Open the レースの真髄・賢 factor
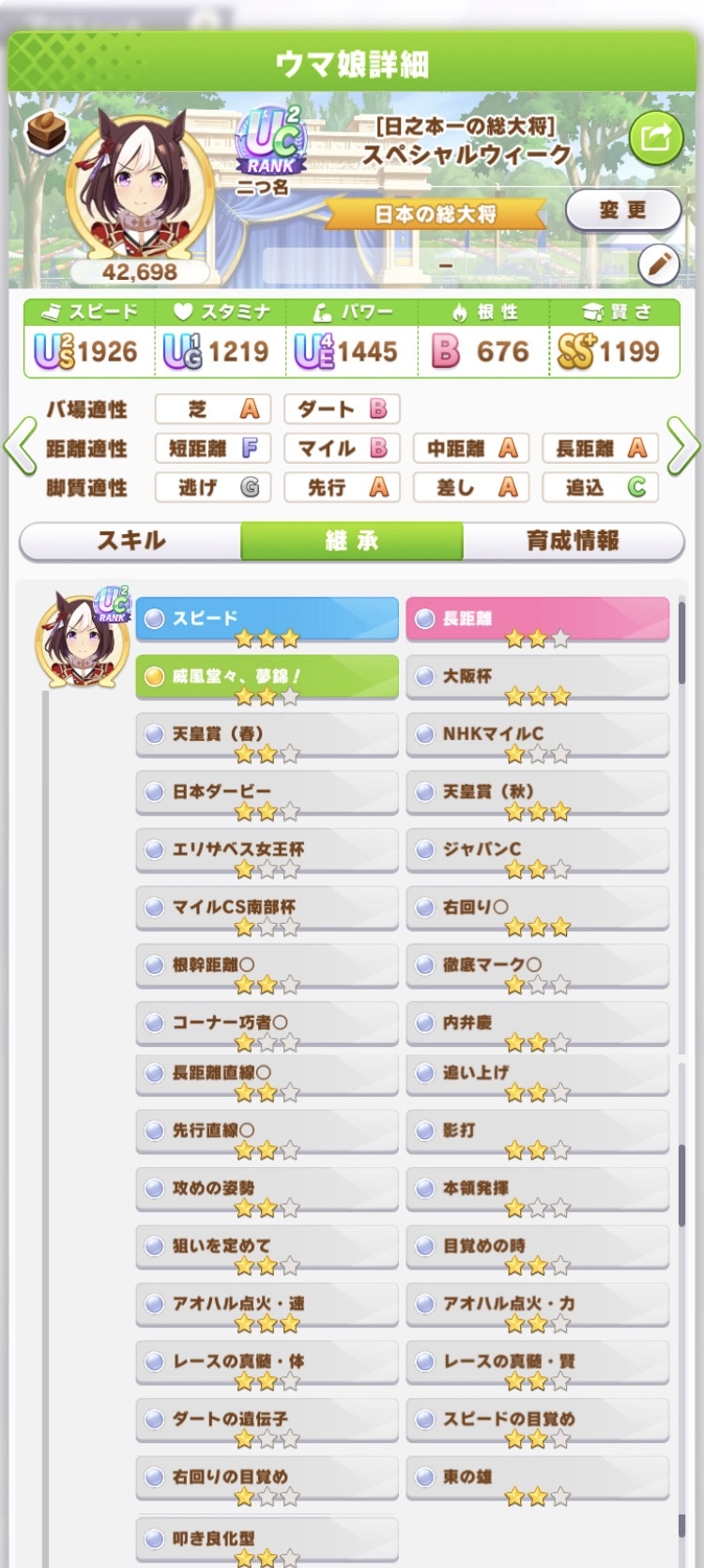Screen dimensions: 704x1568 [537, 1362]
